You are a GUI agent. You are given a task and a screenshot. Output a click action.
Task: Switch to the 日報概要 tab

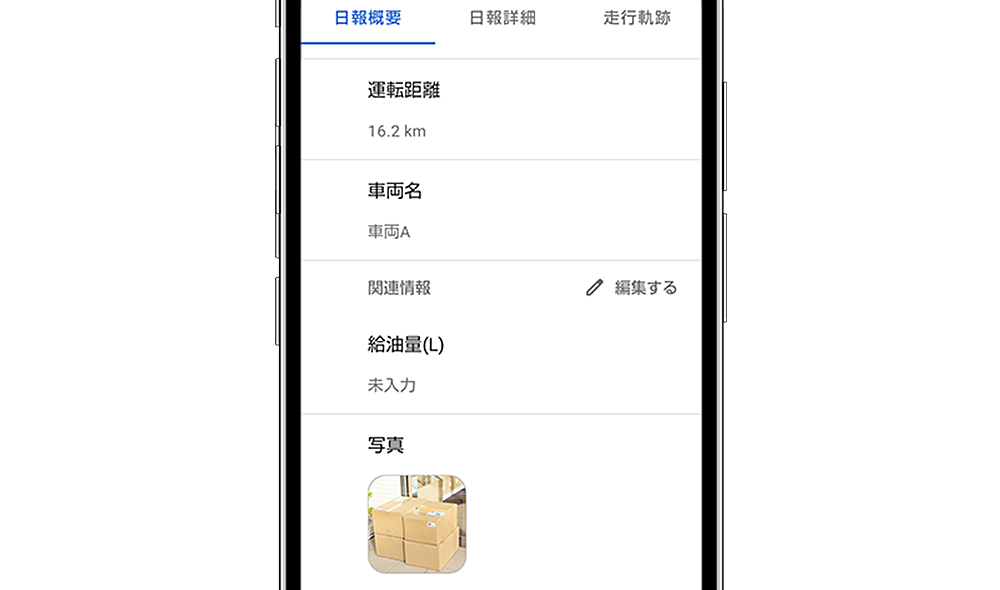[x=368, y=18]
